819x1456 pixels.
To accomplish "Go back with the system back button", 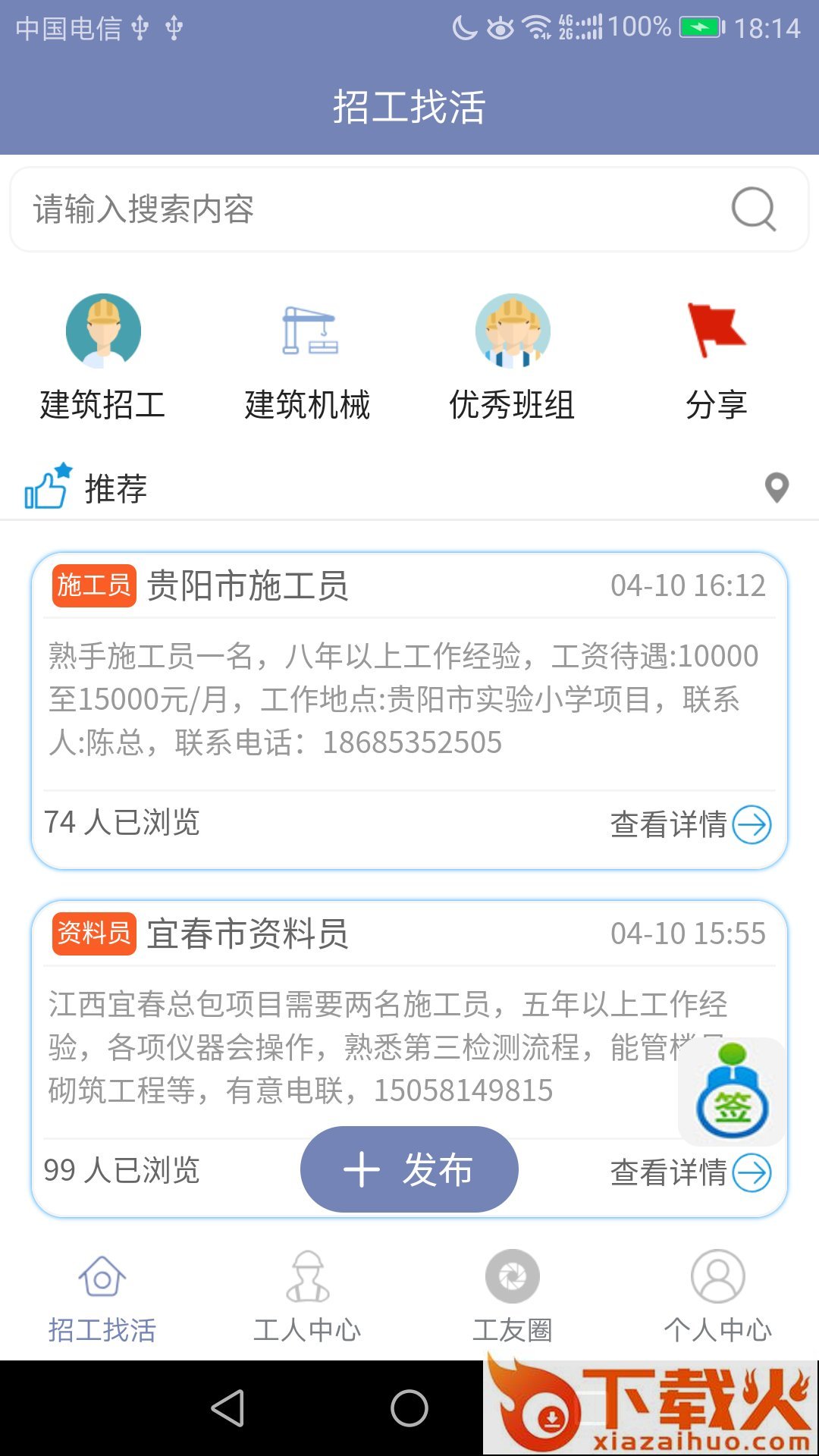I will (x=227, y=1408).
